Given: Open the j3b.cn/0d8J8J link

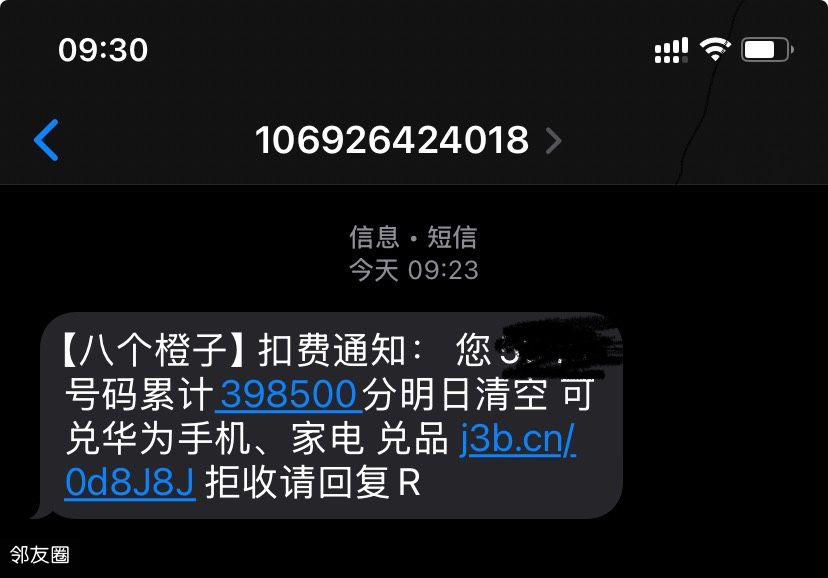Looking at the screenshot, I should point(517,440).
